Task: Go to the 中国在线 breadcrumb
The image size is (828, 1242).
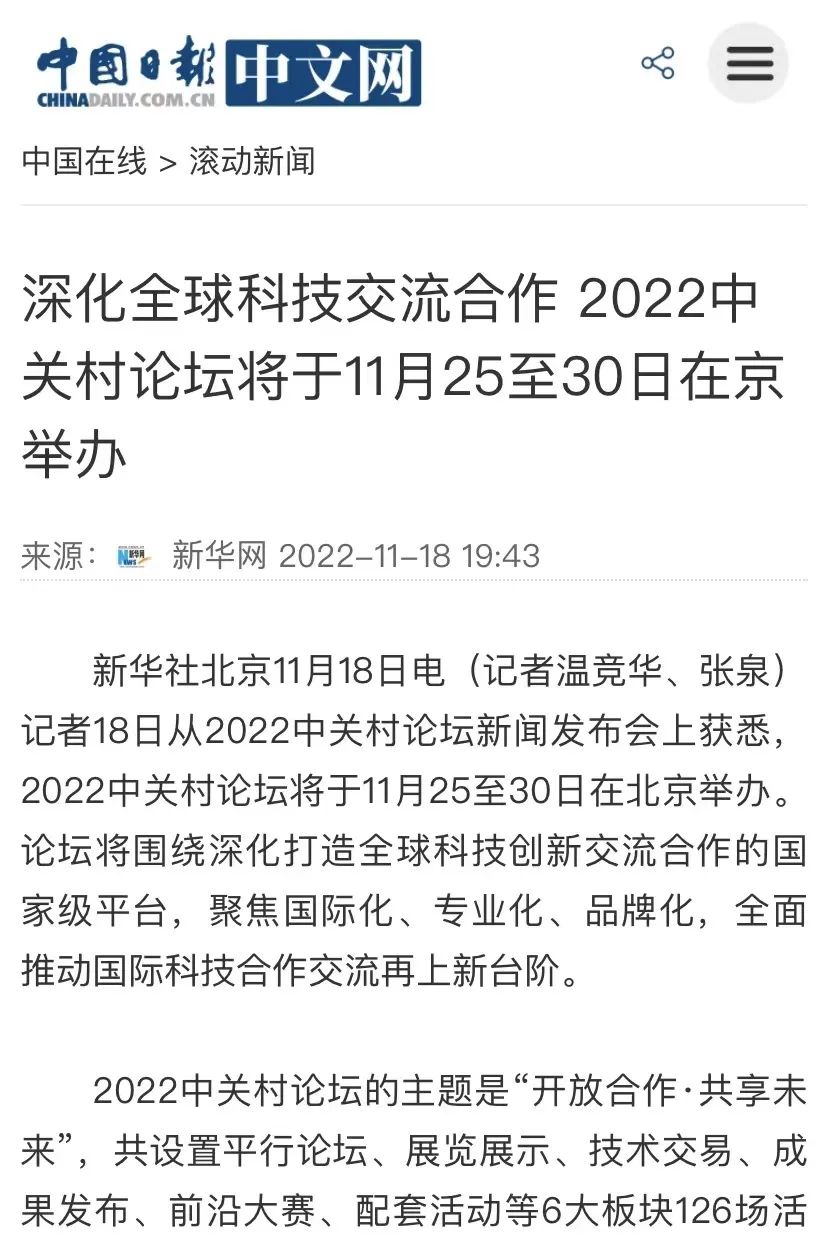Action: coord(84,161)
